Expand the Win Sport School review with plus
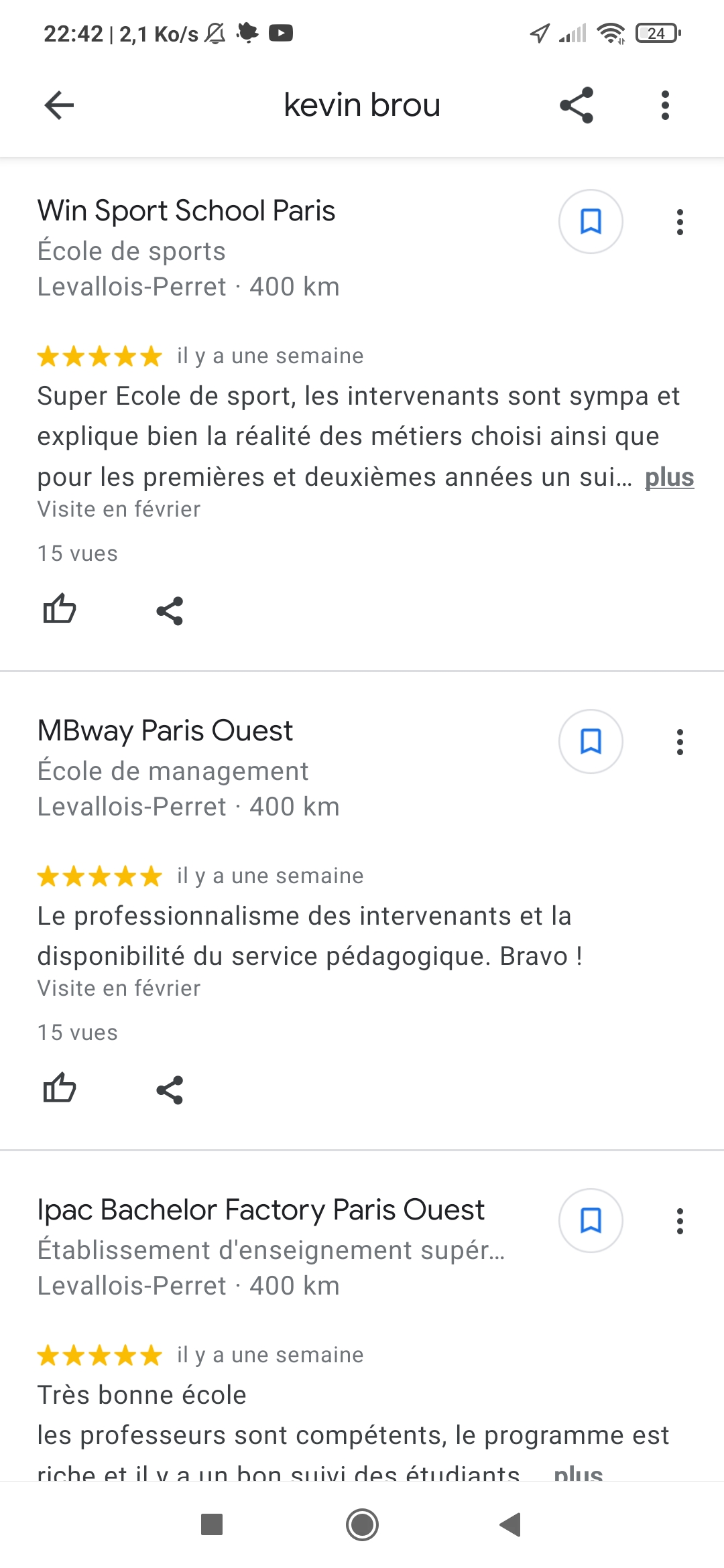Screen dimensions: 724x1568 click(x=668, y=477)
